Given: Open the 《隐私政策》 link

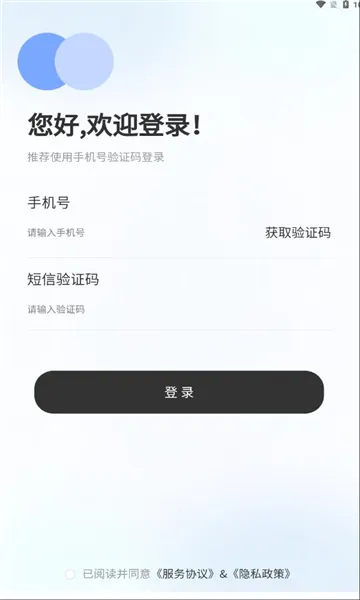Looking at the screenshot, I should pos(262,574).
